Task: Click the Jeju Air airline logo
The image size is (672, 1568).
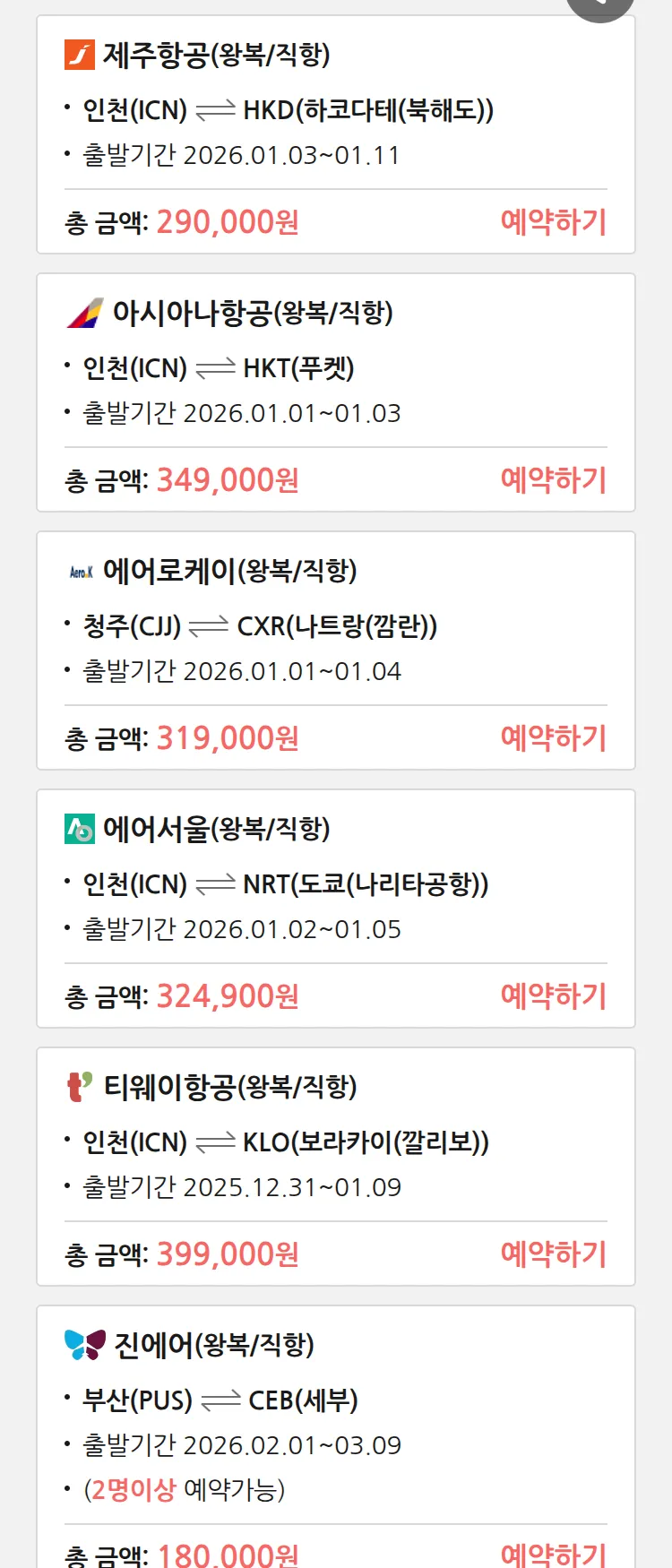Action: 79,55
